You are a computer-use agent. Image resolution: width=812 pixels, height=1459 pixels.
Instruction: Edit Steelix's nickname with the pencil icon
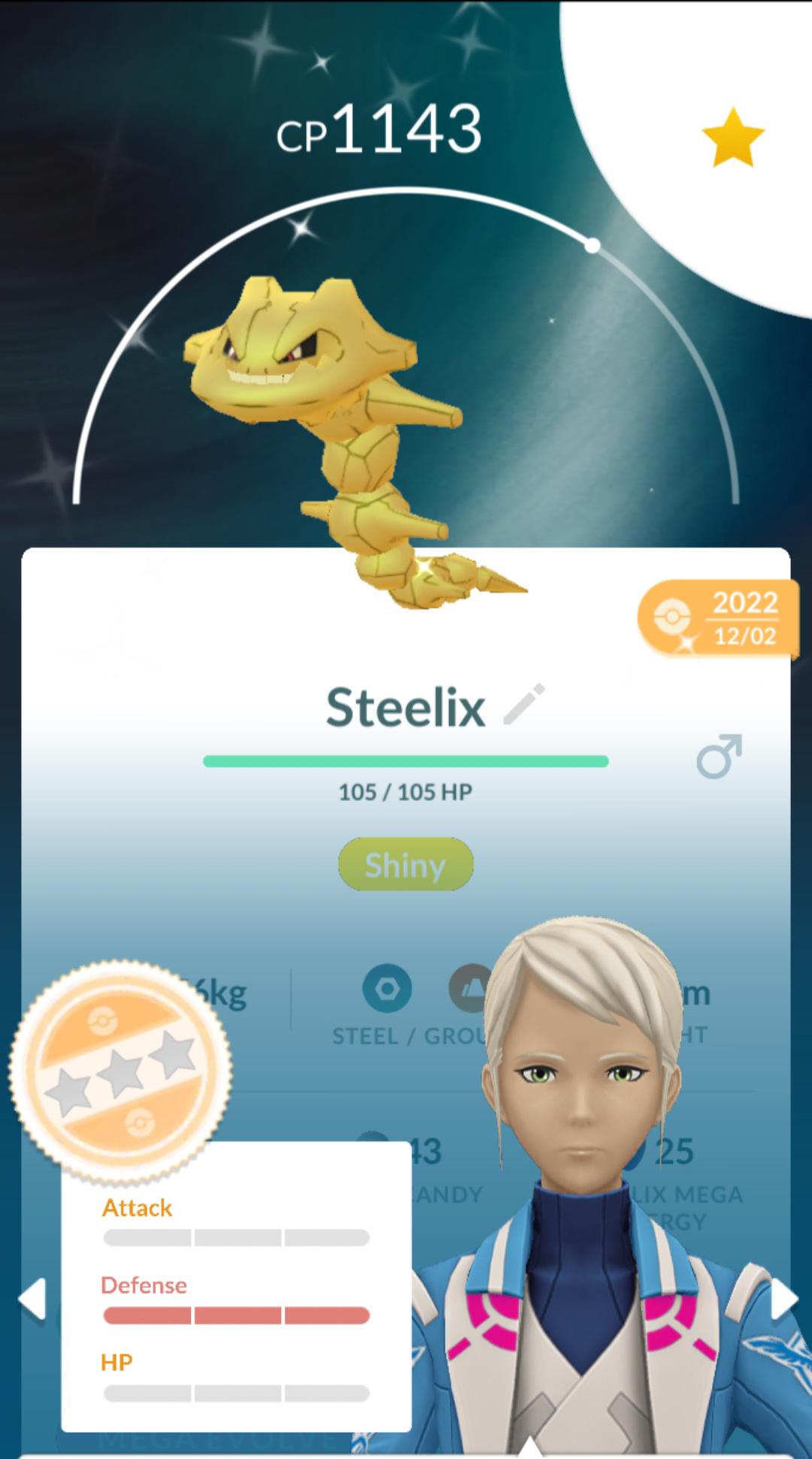click(524, 705)
